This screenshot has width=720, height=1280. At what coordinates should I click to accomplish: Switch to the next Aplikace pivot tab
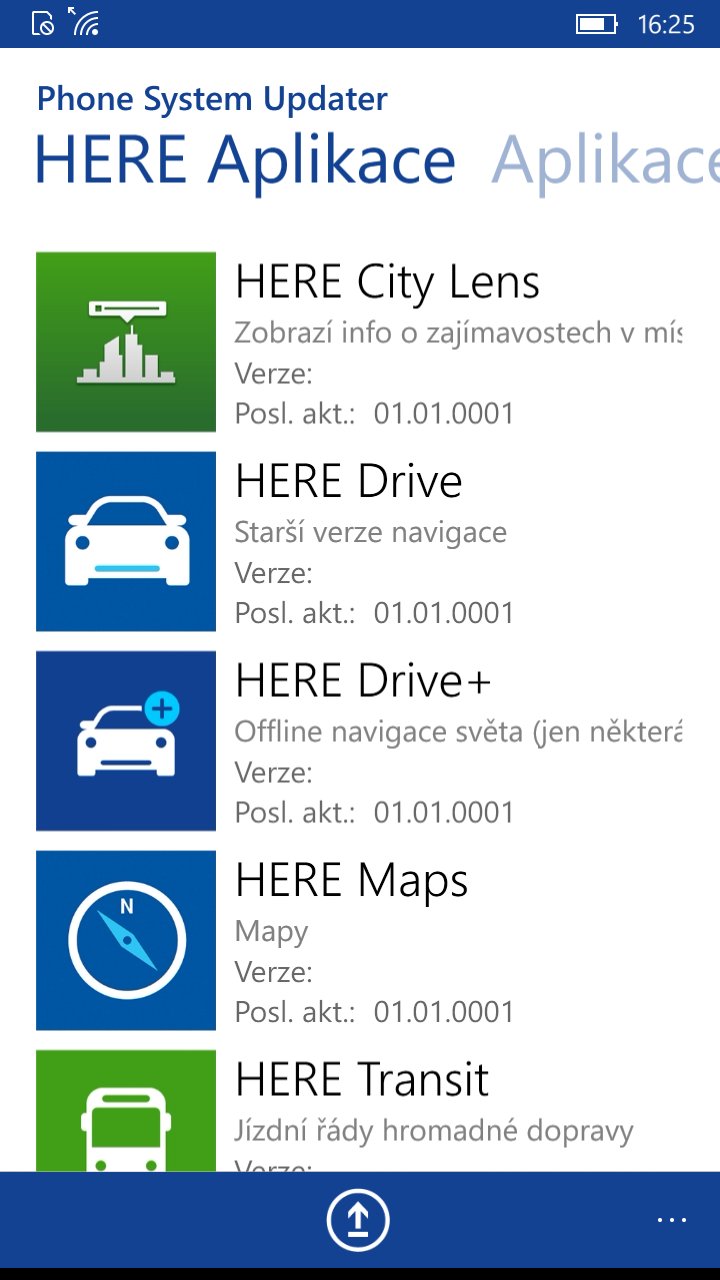click(605, 162)
